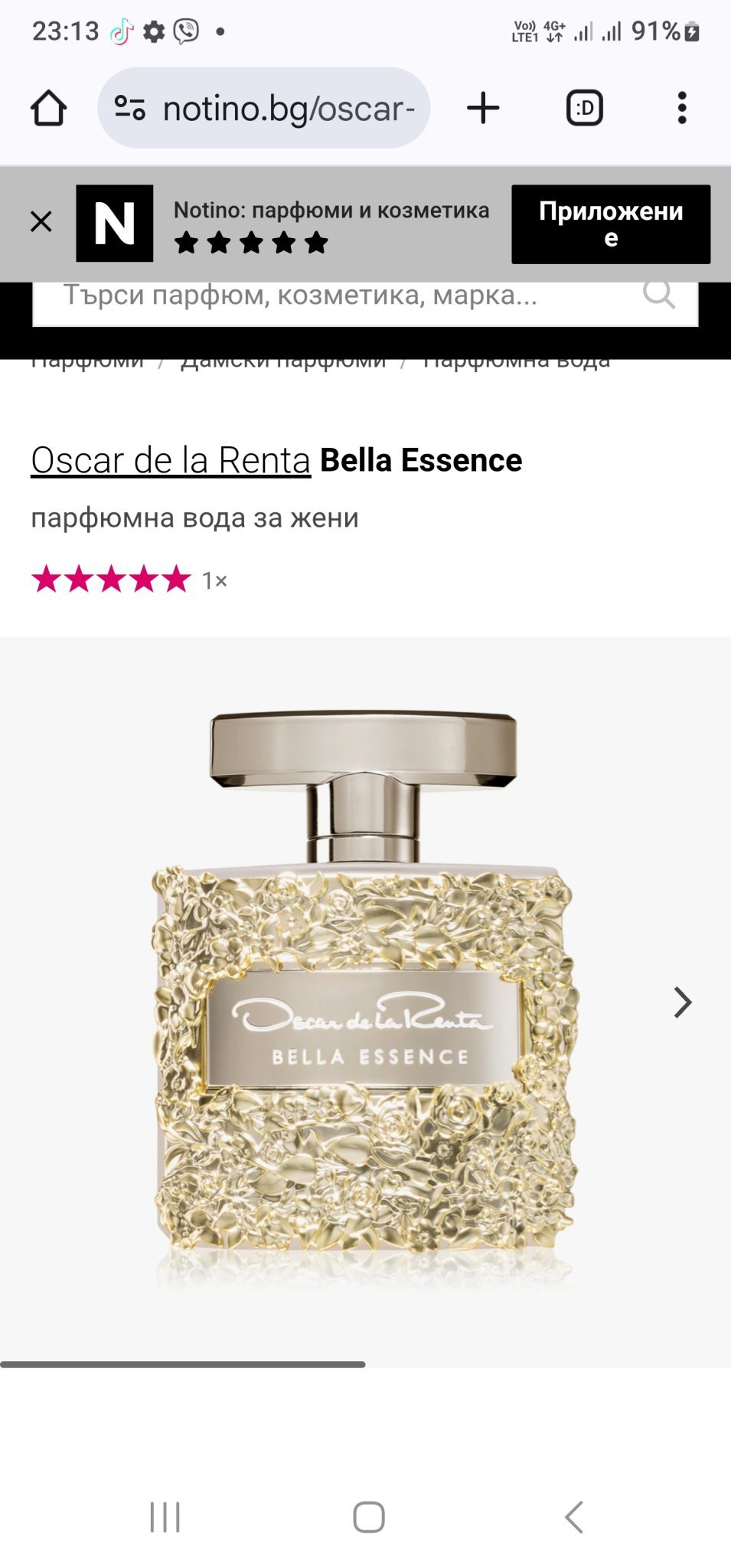Tap the notino.bg address bar
The image size is (731, 1568).
point(264,108)
